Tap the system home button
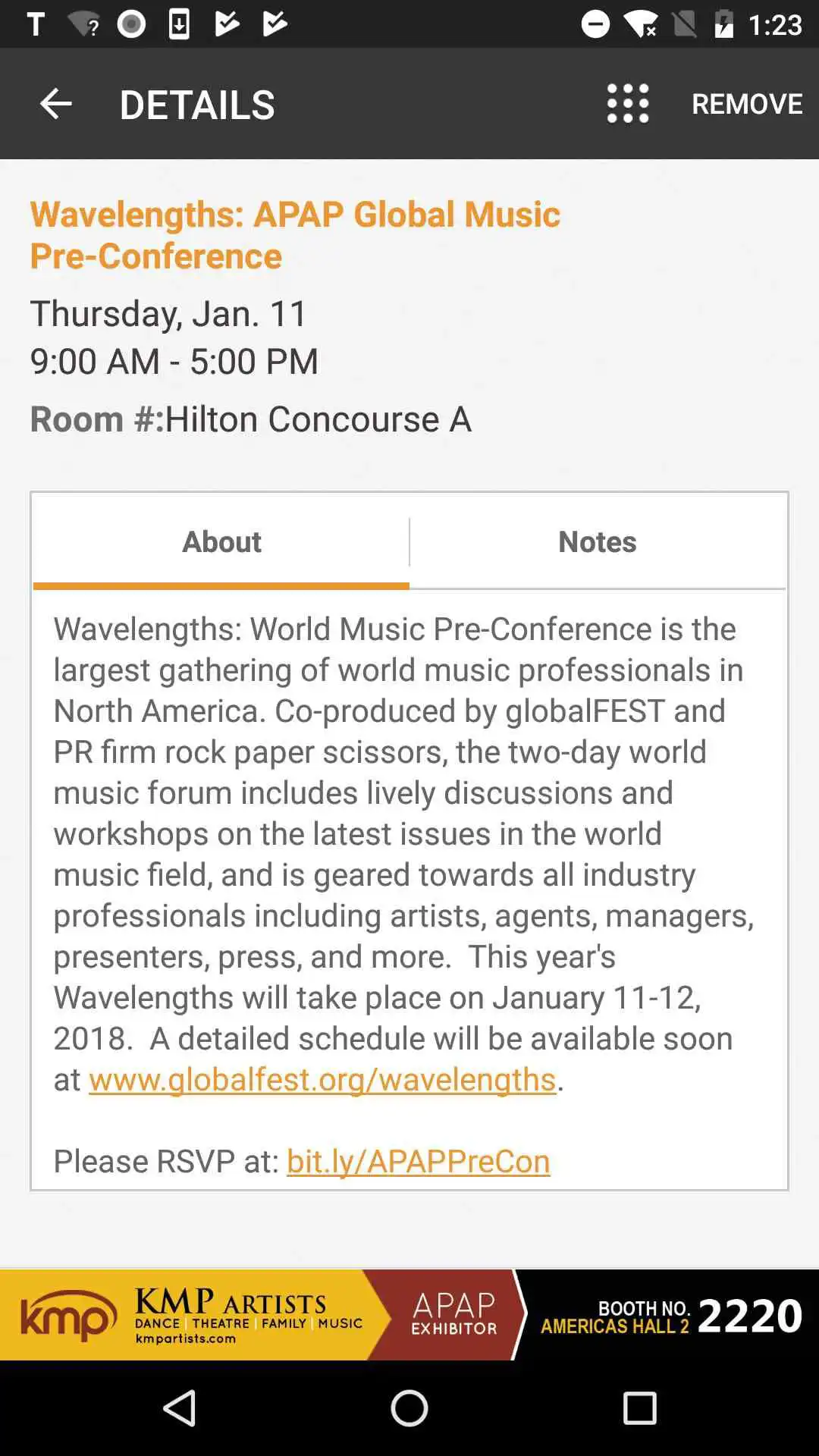This screenshot has height=1456, width=819. pyautogui.click(x=409, y=1409)
